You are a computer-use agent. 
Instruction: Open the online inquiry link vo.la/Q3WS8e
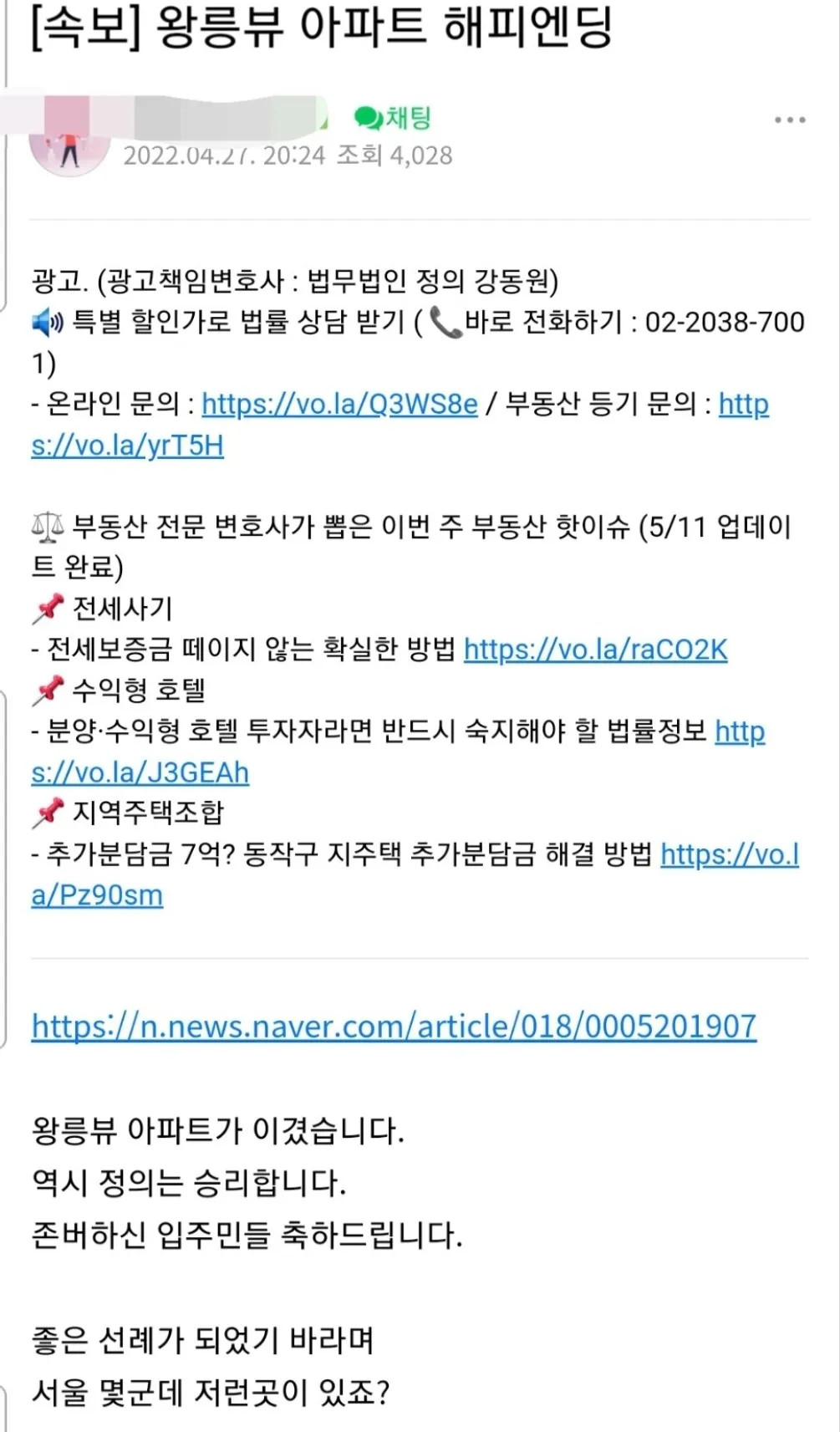[x=339, y=405]
